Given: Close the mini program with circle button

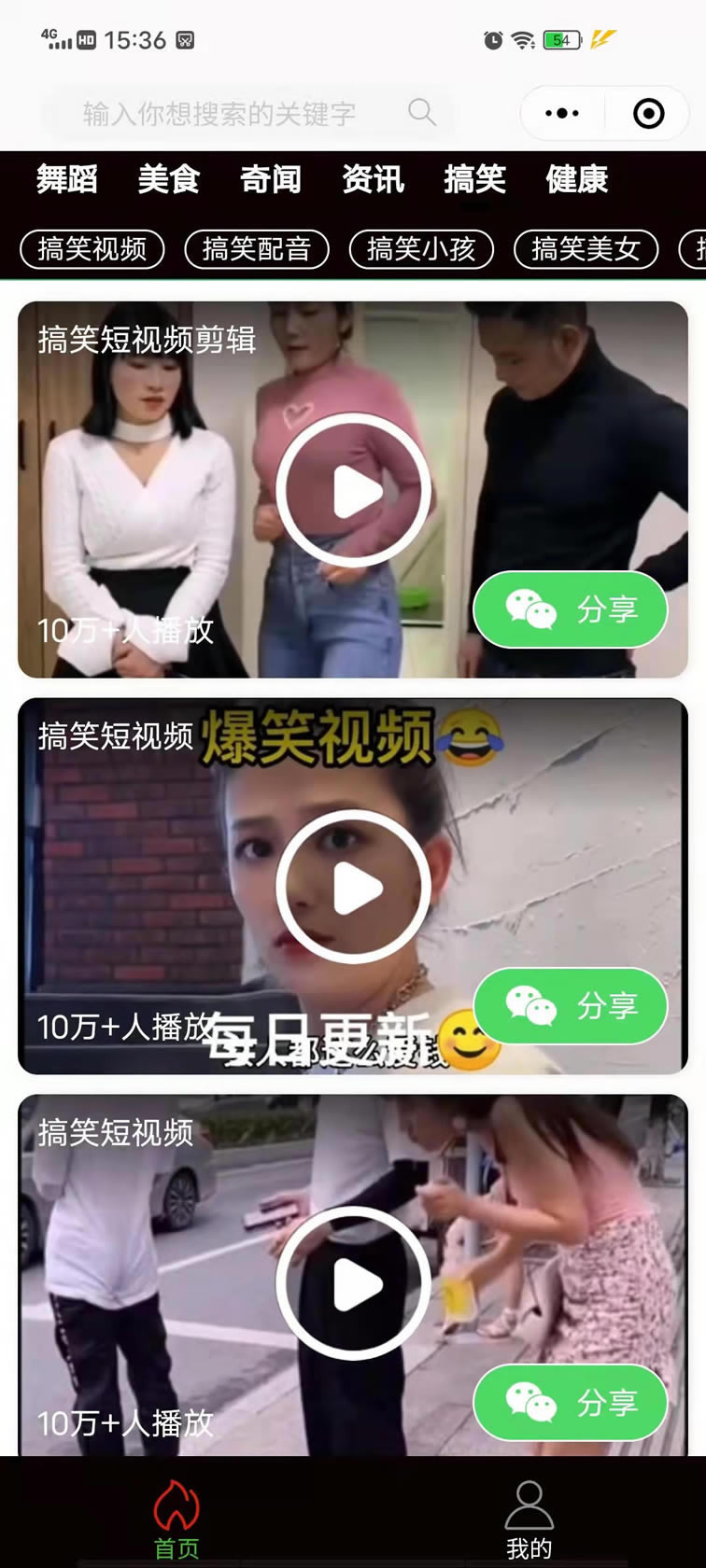Looking at the screenshot, I should pos(648,114).
